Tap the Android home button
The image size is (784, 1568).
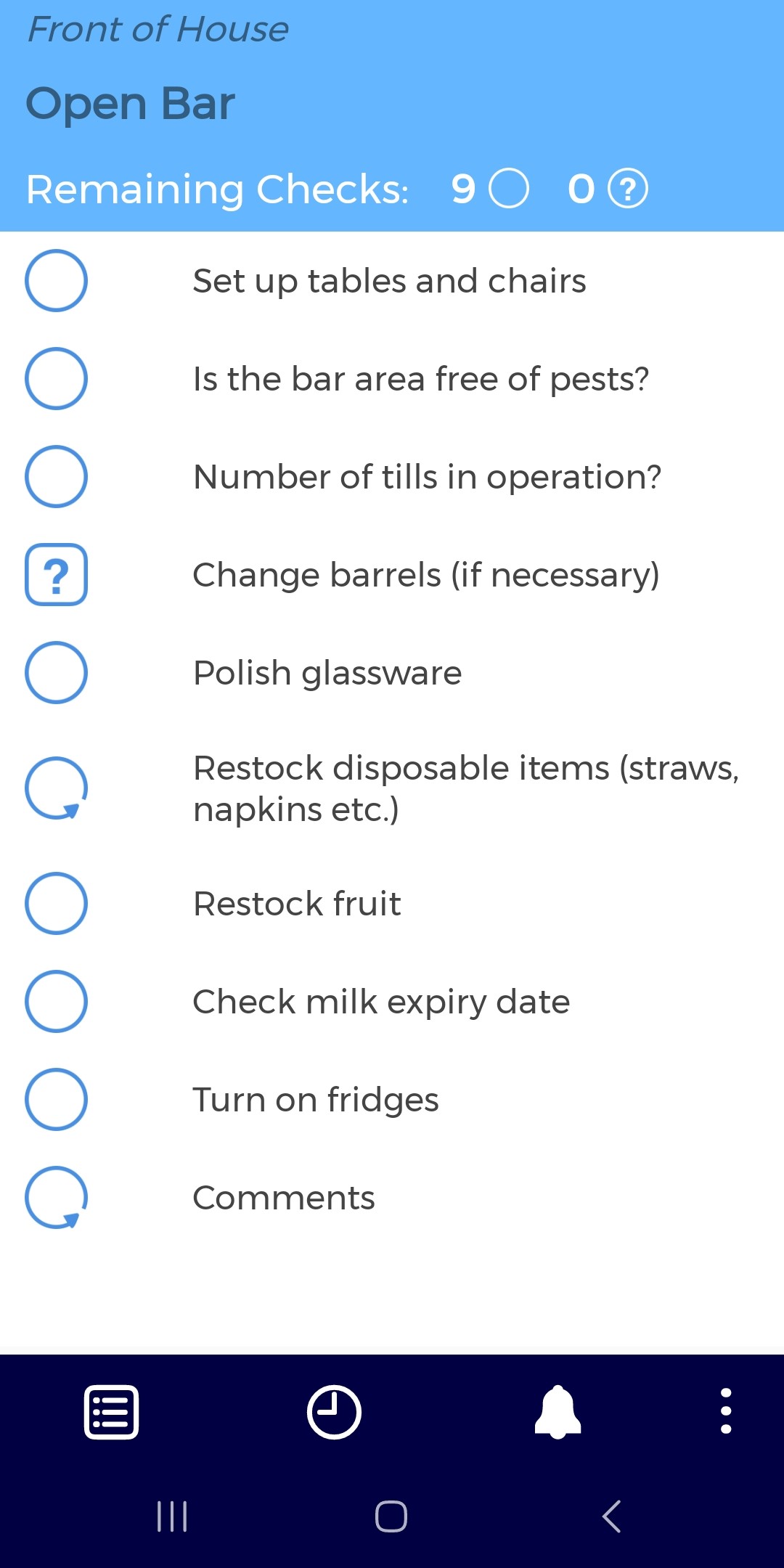pyautogui.click(x=390, y=1516)
